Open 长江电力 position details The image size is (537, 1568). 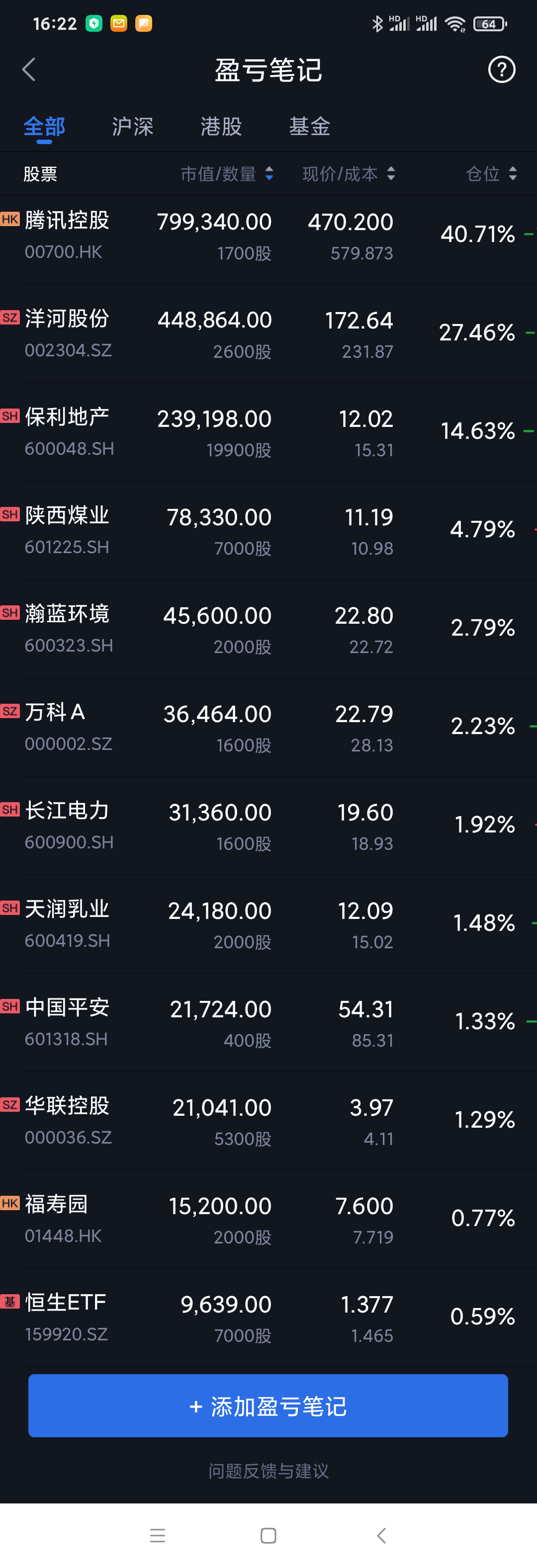coord(268,826)
